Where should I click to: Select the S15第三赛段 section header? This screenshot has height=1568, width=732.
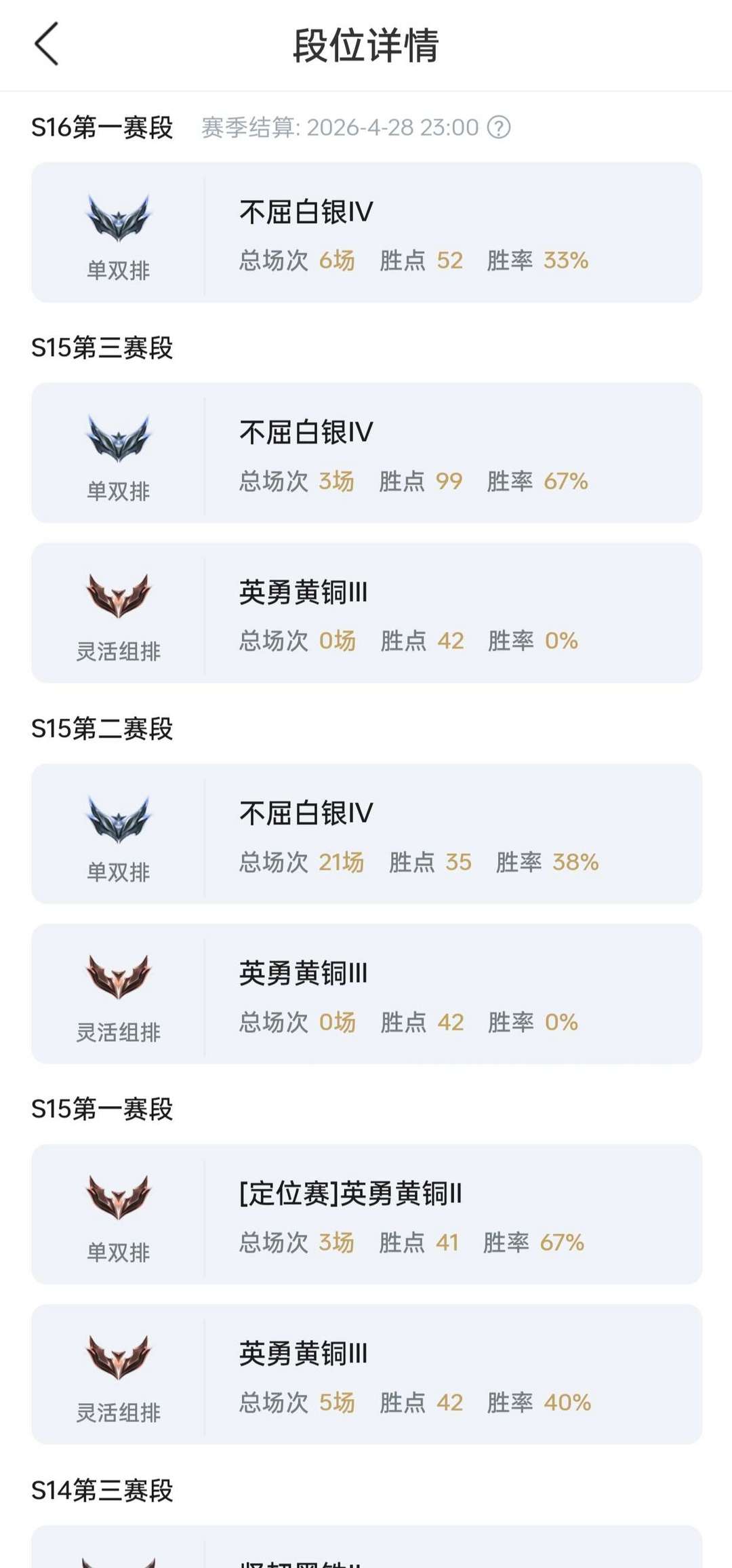click(103, 348)
